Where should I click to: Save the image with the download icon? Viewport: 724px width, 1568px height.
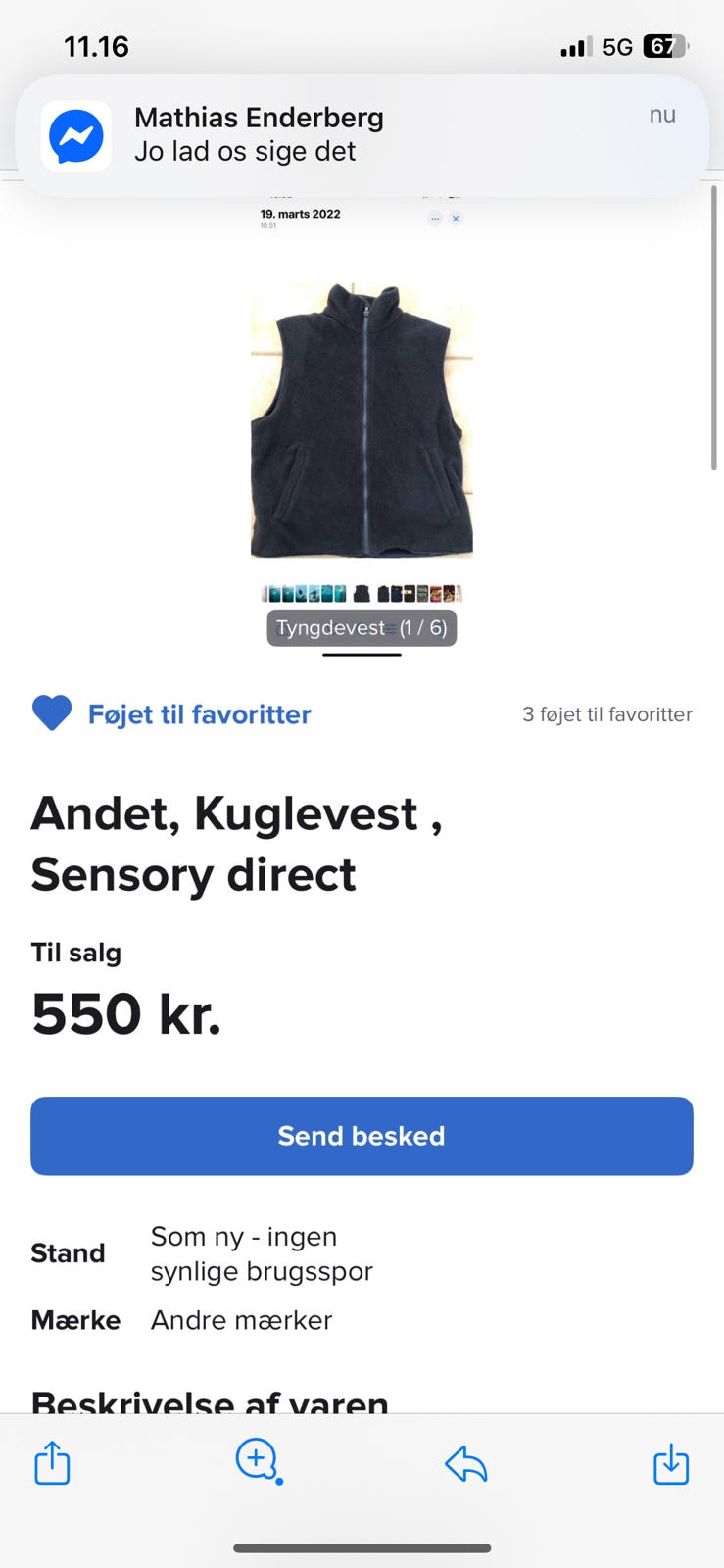pos(671,1464)
